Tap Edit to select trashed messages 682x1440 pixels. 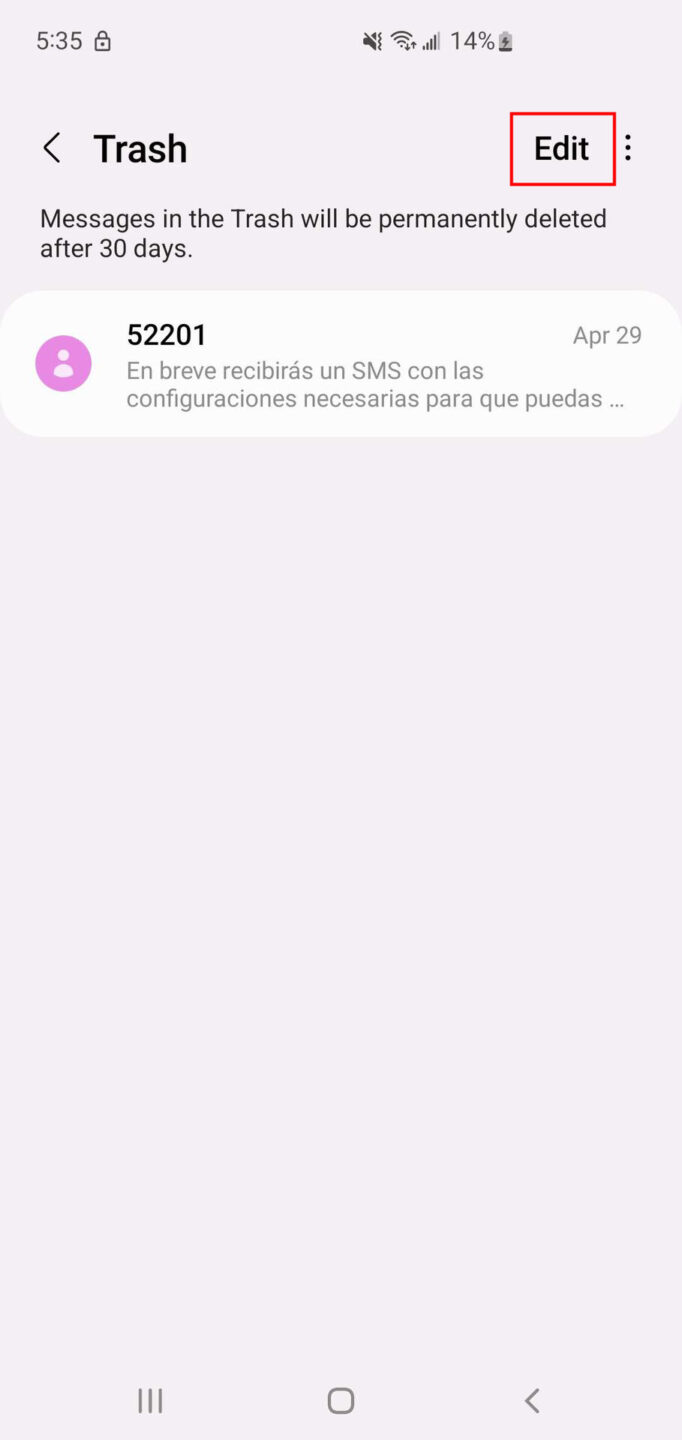coord(561,149)
